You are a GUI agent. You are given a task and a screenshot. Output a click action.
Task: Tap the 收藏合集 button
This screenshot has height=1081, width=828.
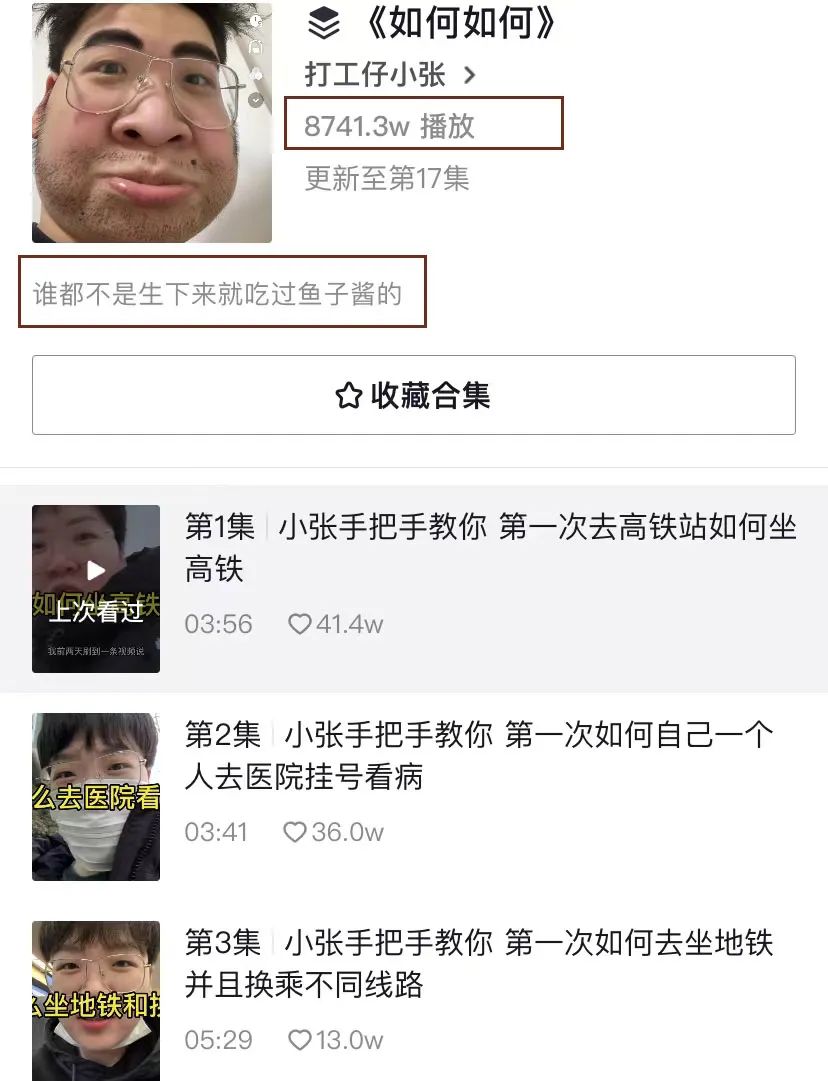[x=413, y=396]
